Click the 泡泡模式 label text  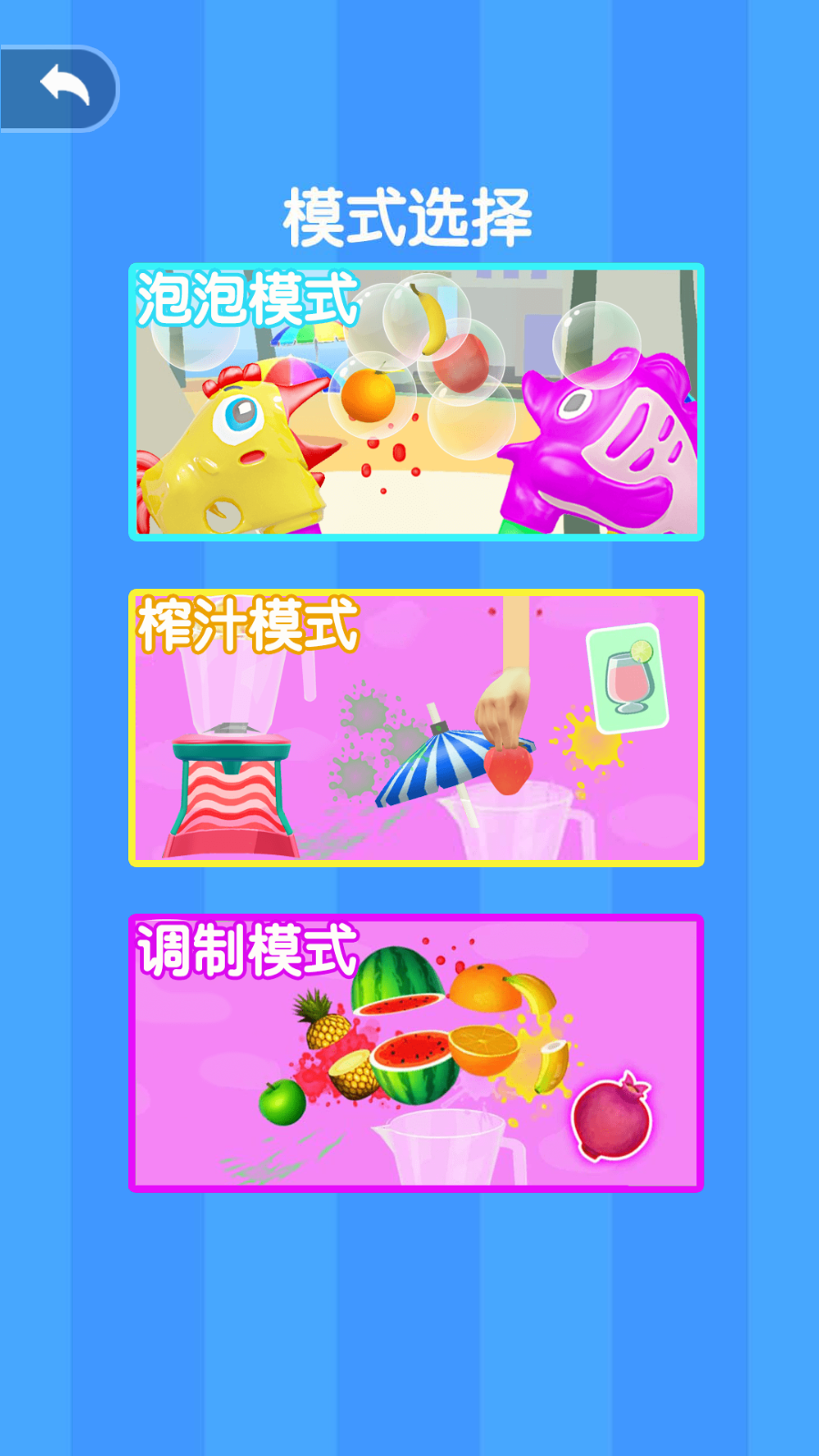(246, 300)
